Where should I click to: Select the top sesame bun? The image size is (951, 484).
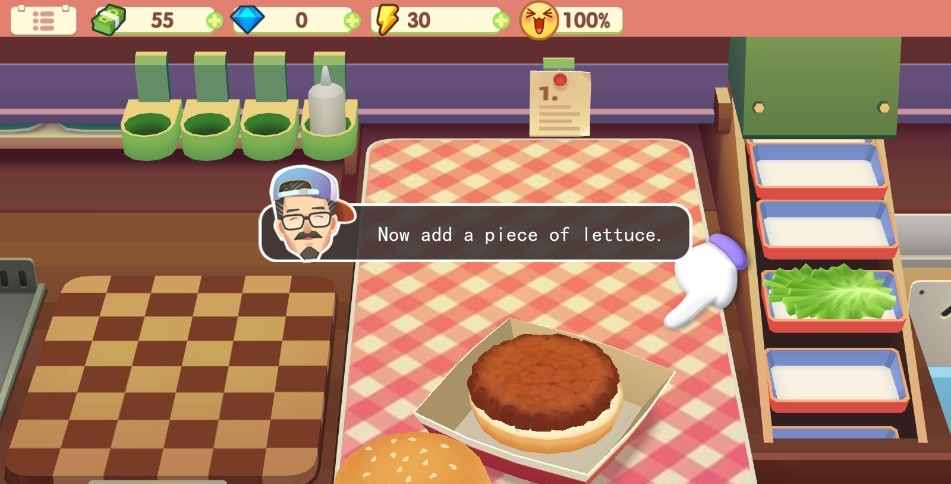pyautogui.click(x=410, y=462)
